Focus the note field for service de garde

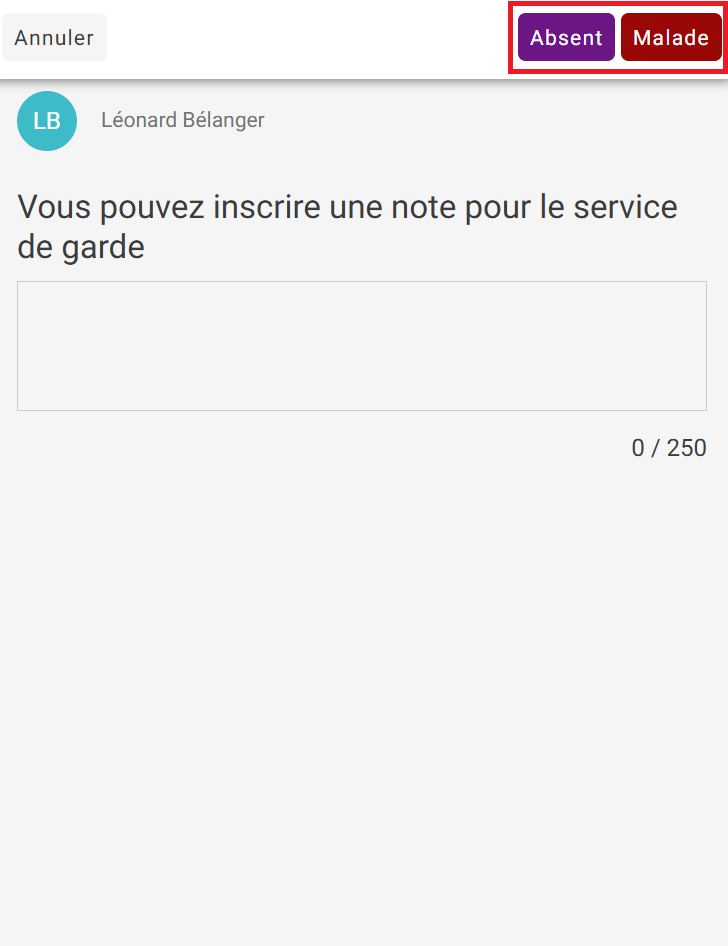(362, 346)
